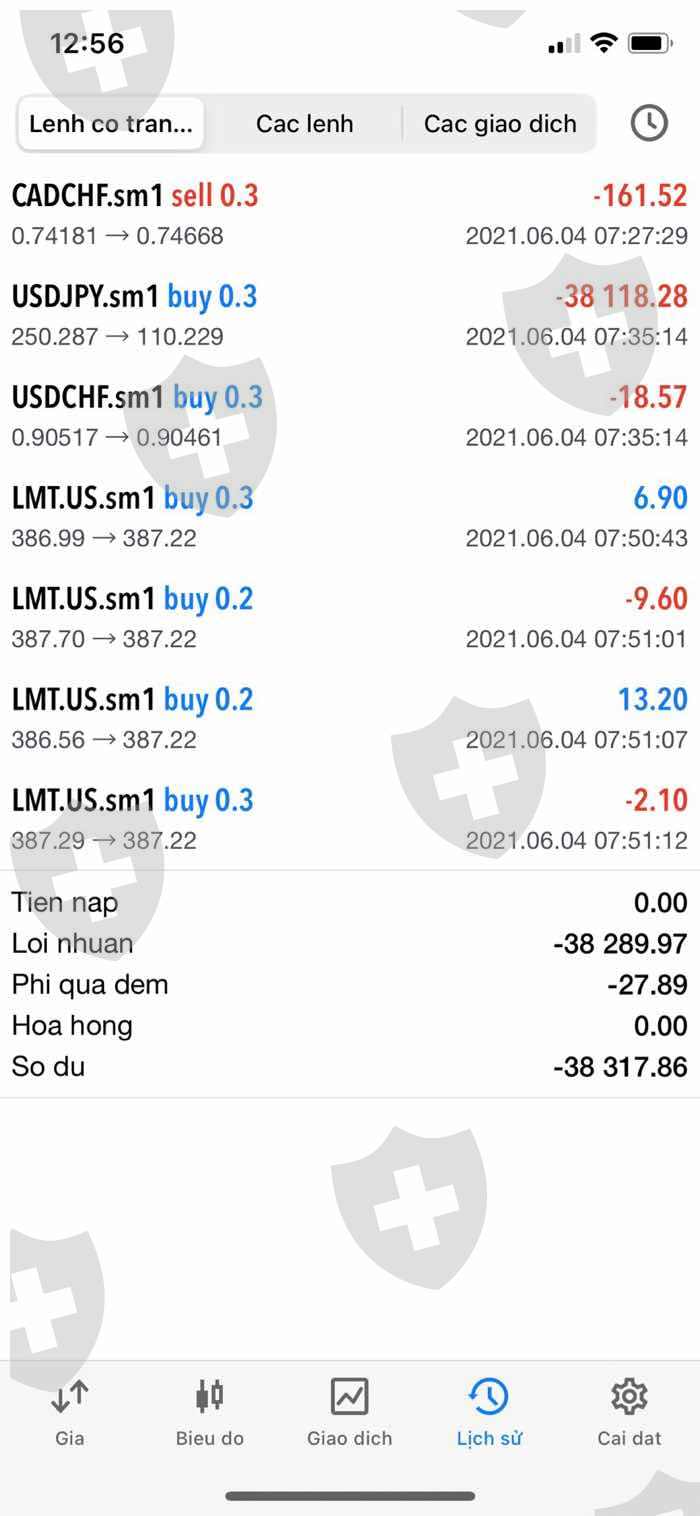Open the Cai dat settings tab
The height and width of the screenshot is (1516, 700).
point(630,1412)
